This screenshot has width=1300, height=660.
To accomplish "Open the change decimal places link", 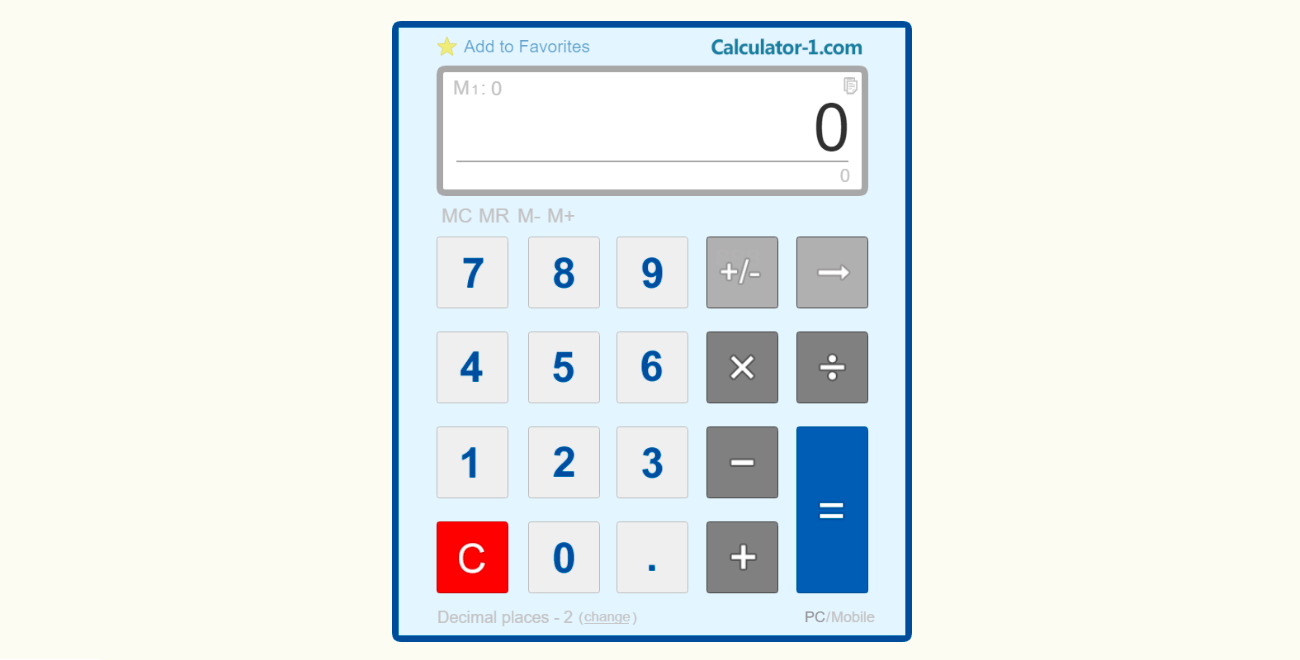I will point(607,617).
